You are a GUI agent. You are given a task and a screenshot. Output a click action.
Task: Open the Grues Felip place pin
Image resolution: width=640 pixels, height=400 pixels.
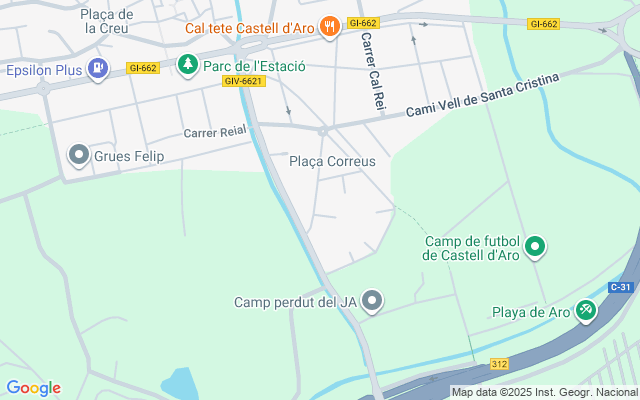click(78, 155)
